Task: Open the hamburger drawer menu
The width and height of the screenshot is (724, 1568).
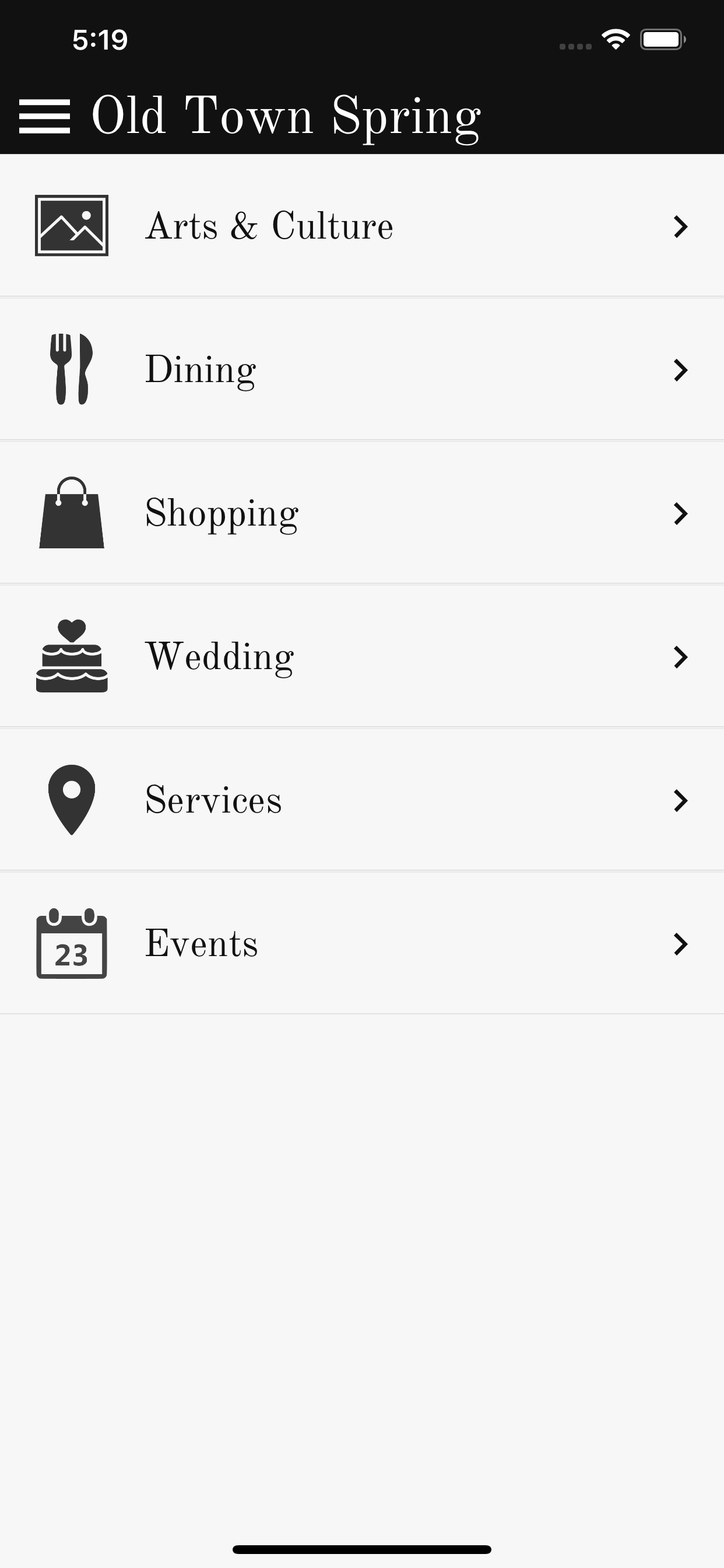Action: point(44,116)
